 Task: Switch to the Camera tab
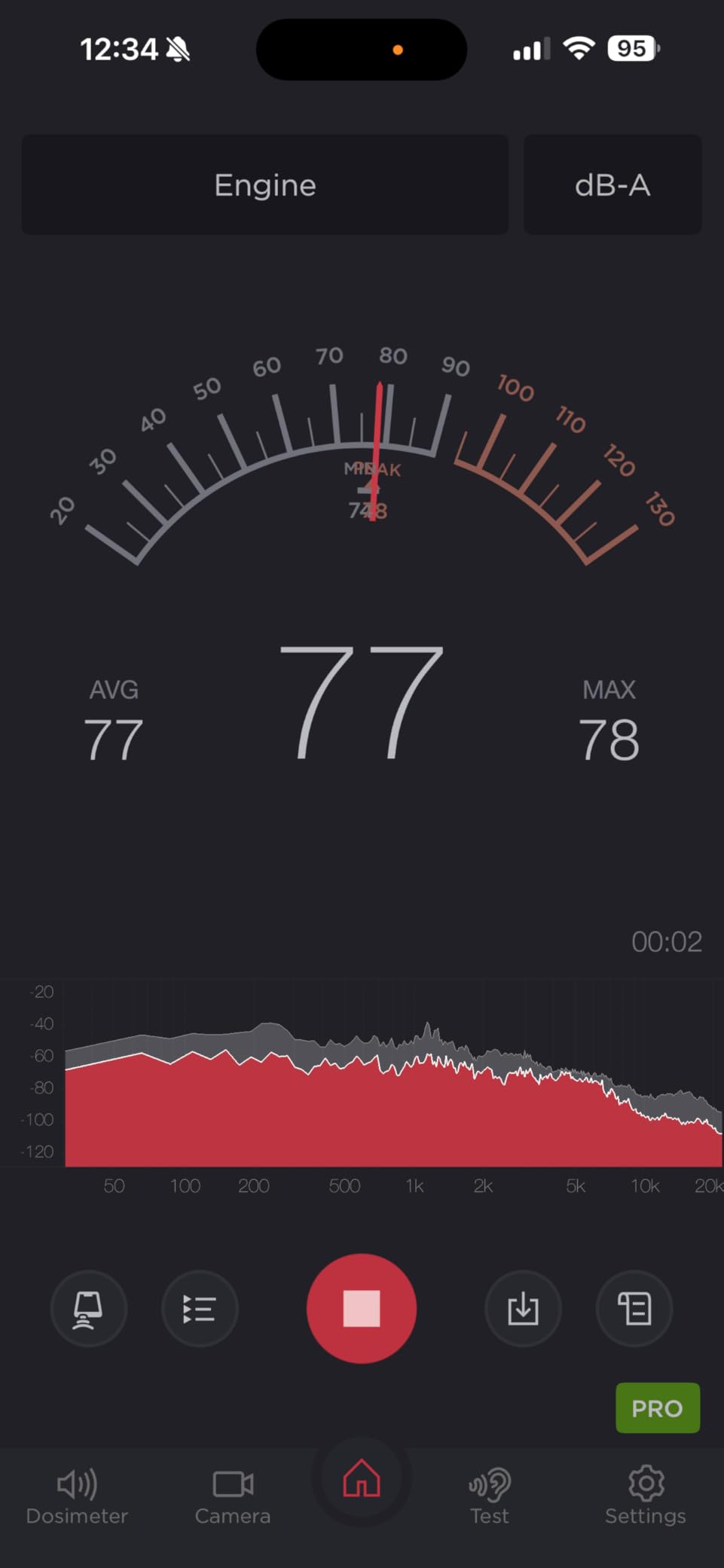[x=233, y=1496]
